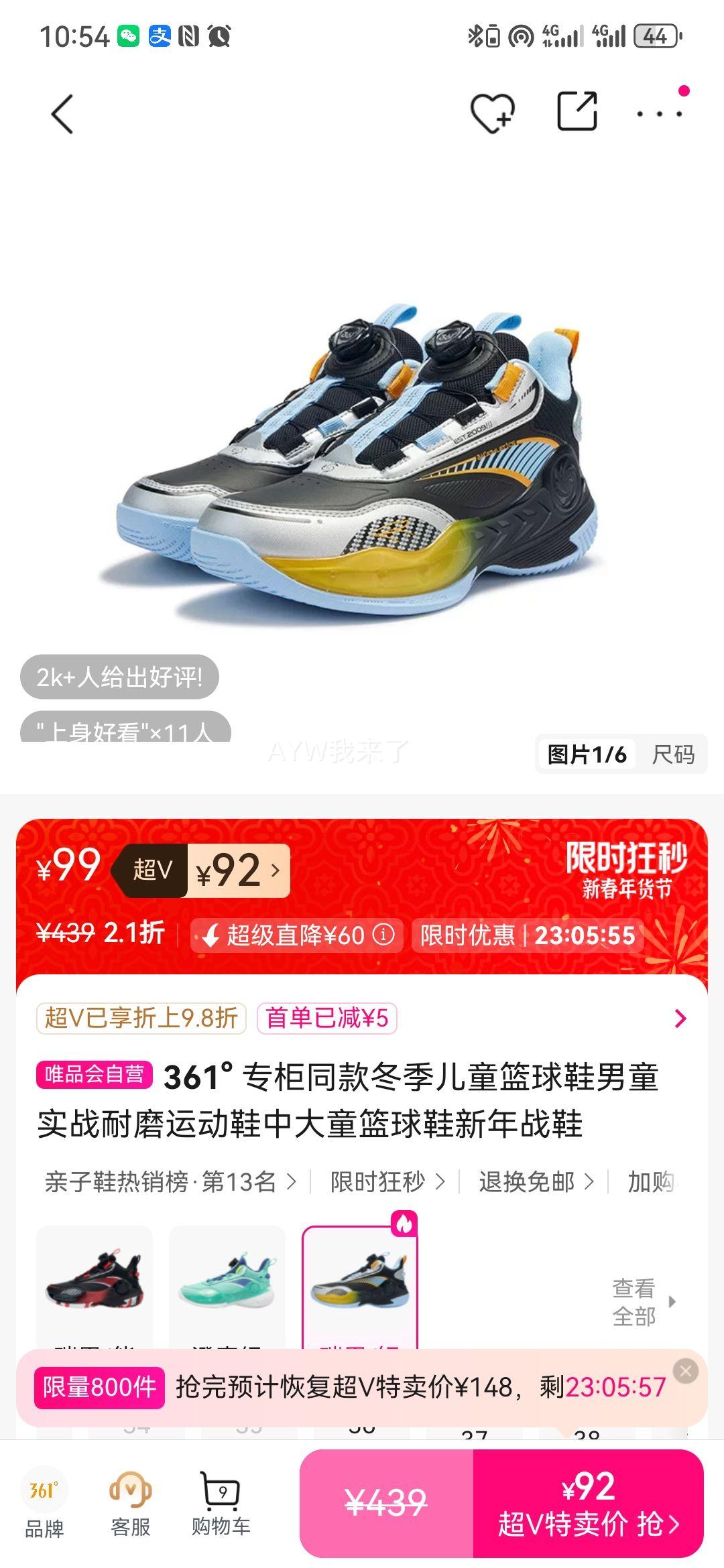Select the teal shoe variant thumbnail
This screenshot has width=724, height=1568.
[x=230, y=1287]
